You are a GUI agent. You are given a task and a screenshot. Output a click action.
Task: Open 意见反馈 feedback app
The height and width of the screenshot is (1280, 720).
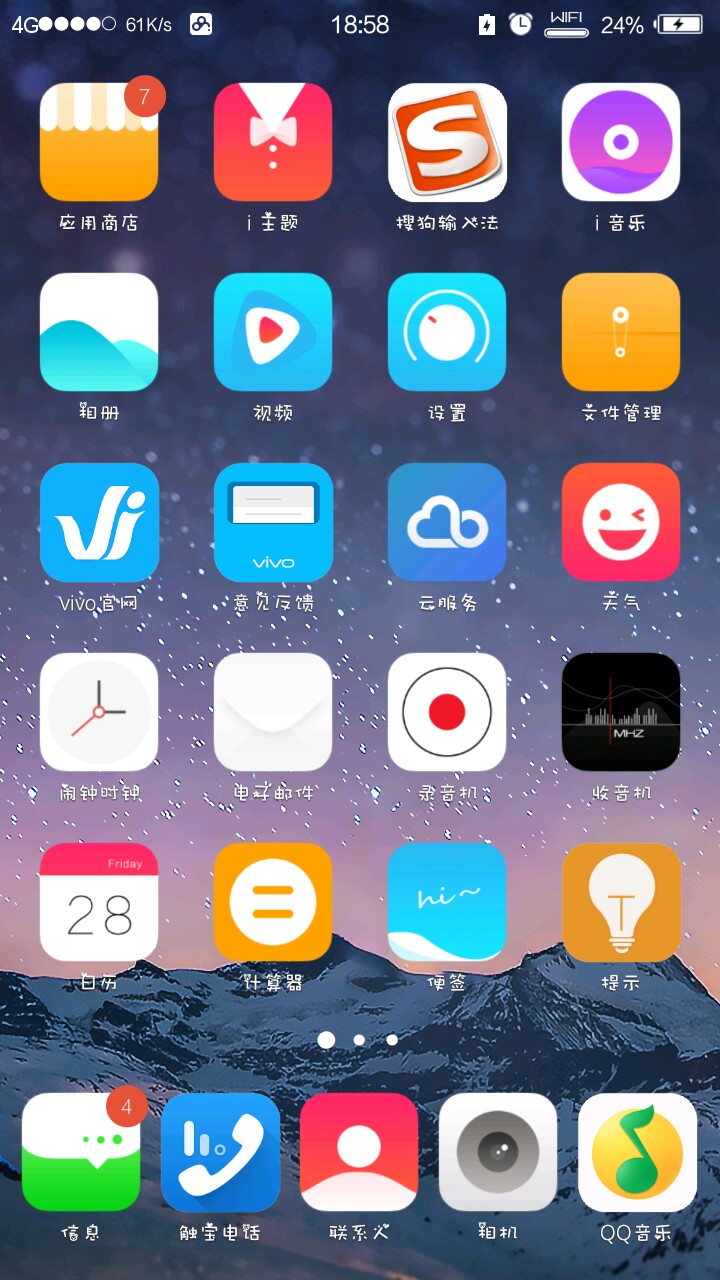coord(273,522)
